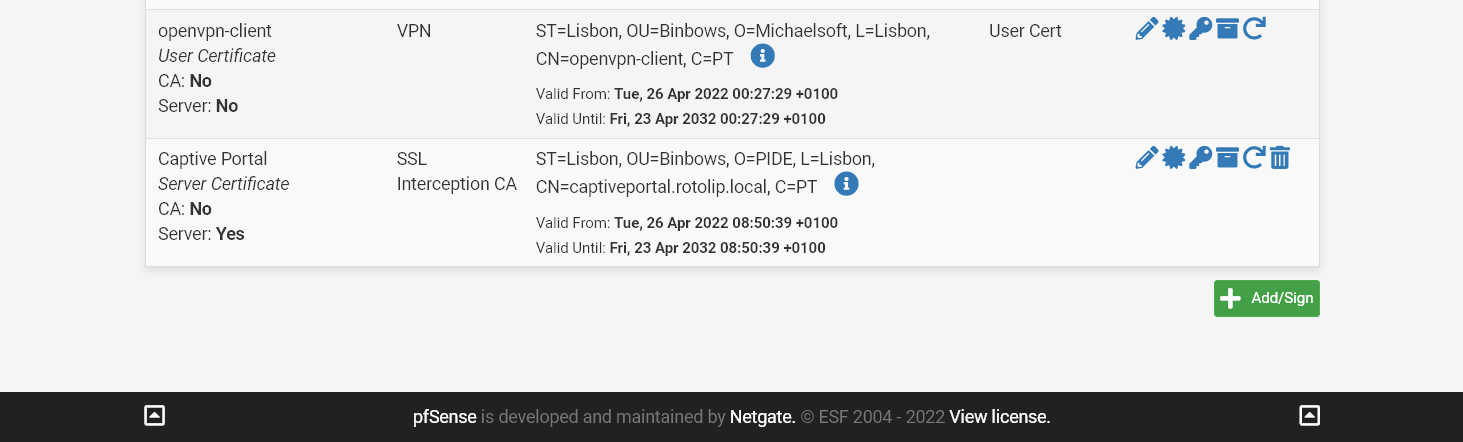Delete the Captive Portal certificate
This screenshot has height=442, width=1463.
pyautogui.click(x=1280, y=158)
